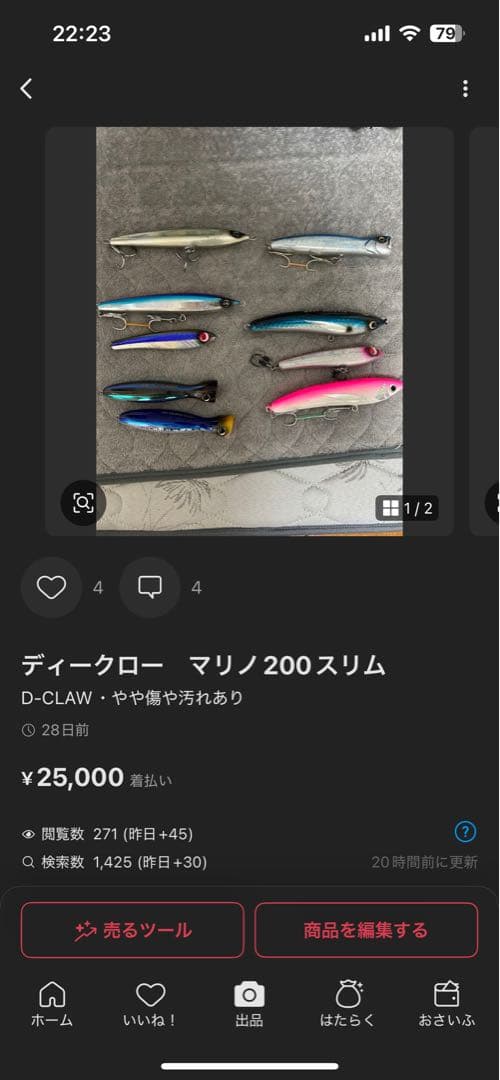Image resolution: width=500 pixels, height=1080 pixels.
Task: Switch to the ホーム tab
Action: point(52,1005)
